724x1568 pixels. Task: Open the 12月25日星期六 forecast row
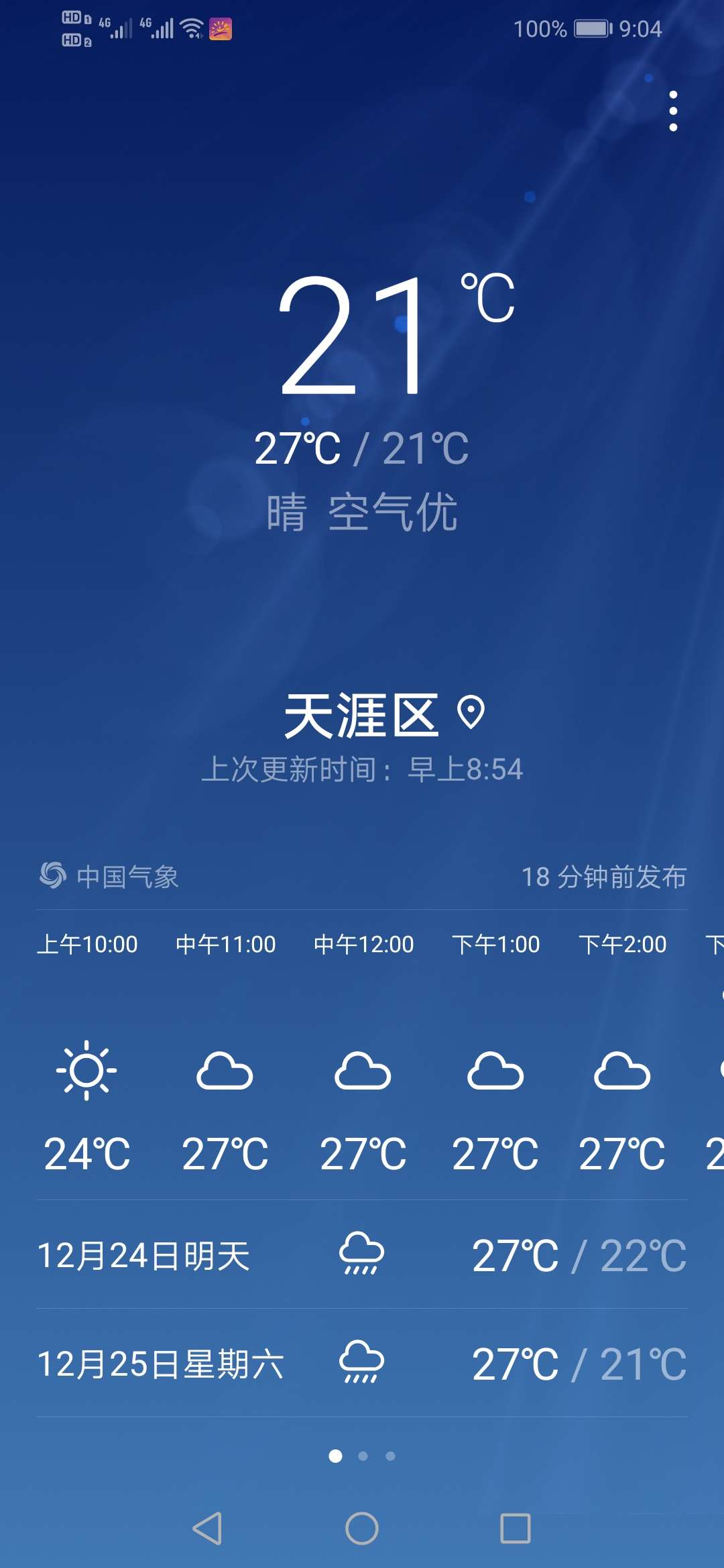(x=362, y=1364)
